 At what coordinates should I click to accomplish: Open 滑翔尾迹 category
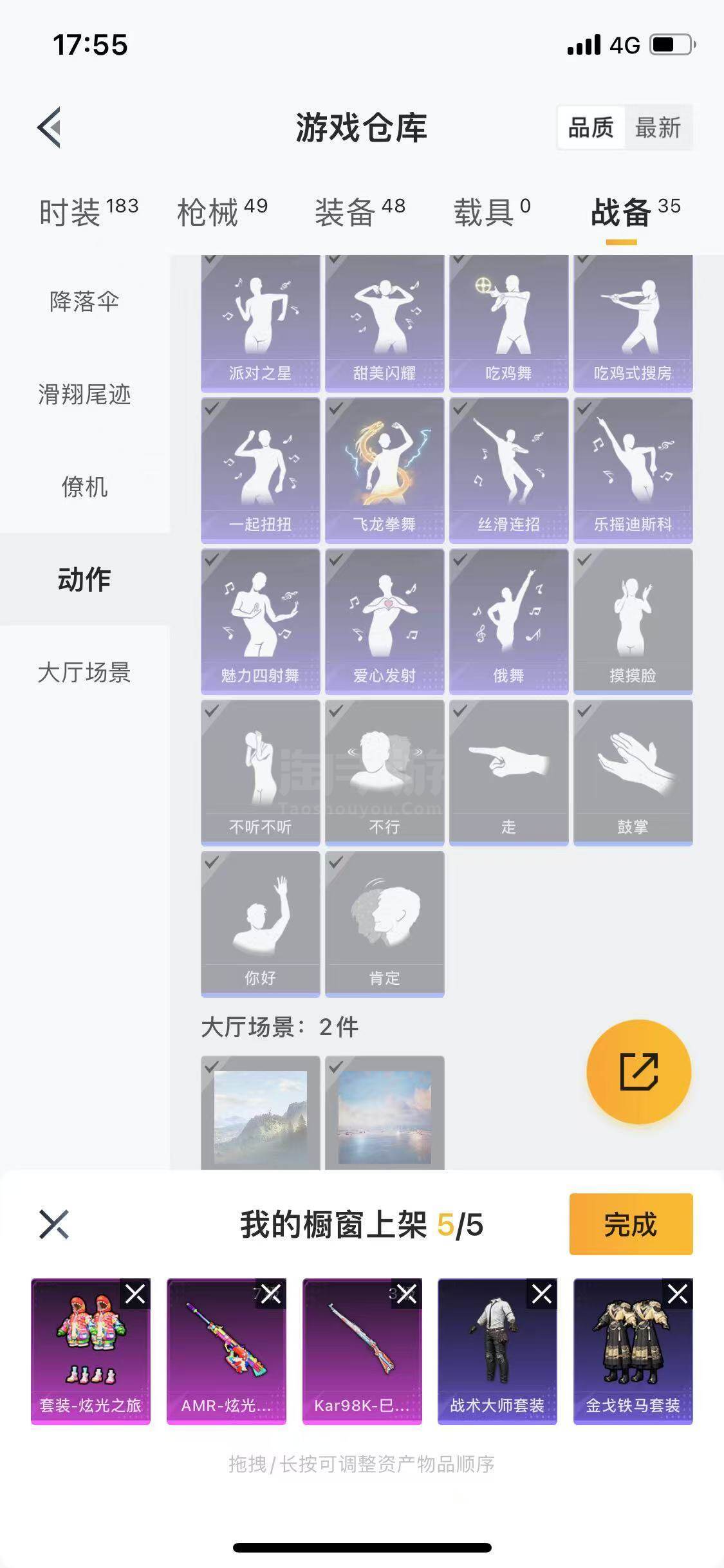(x=84, y=394)
